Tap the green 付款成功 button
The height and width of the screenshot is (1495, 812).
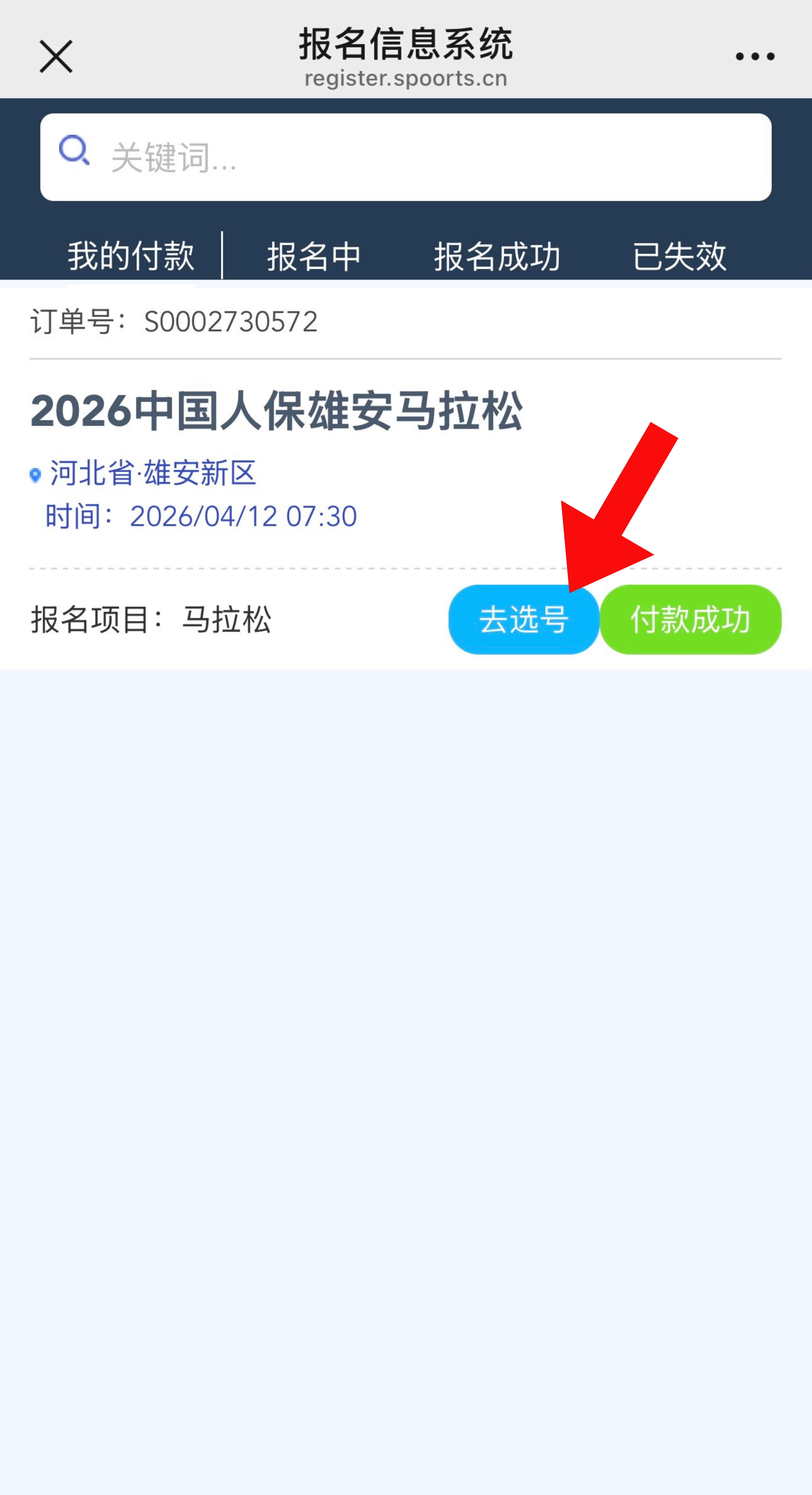(x=690, y=619)
